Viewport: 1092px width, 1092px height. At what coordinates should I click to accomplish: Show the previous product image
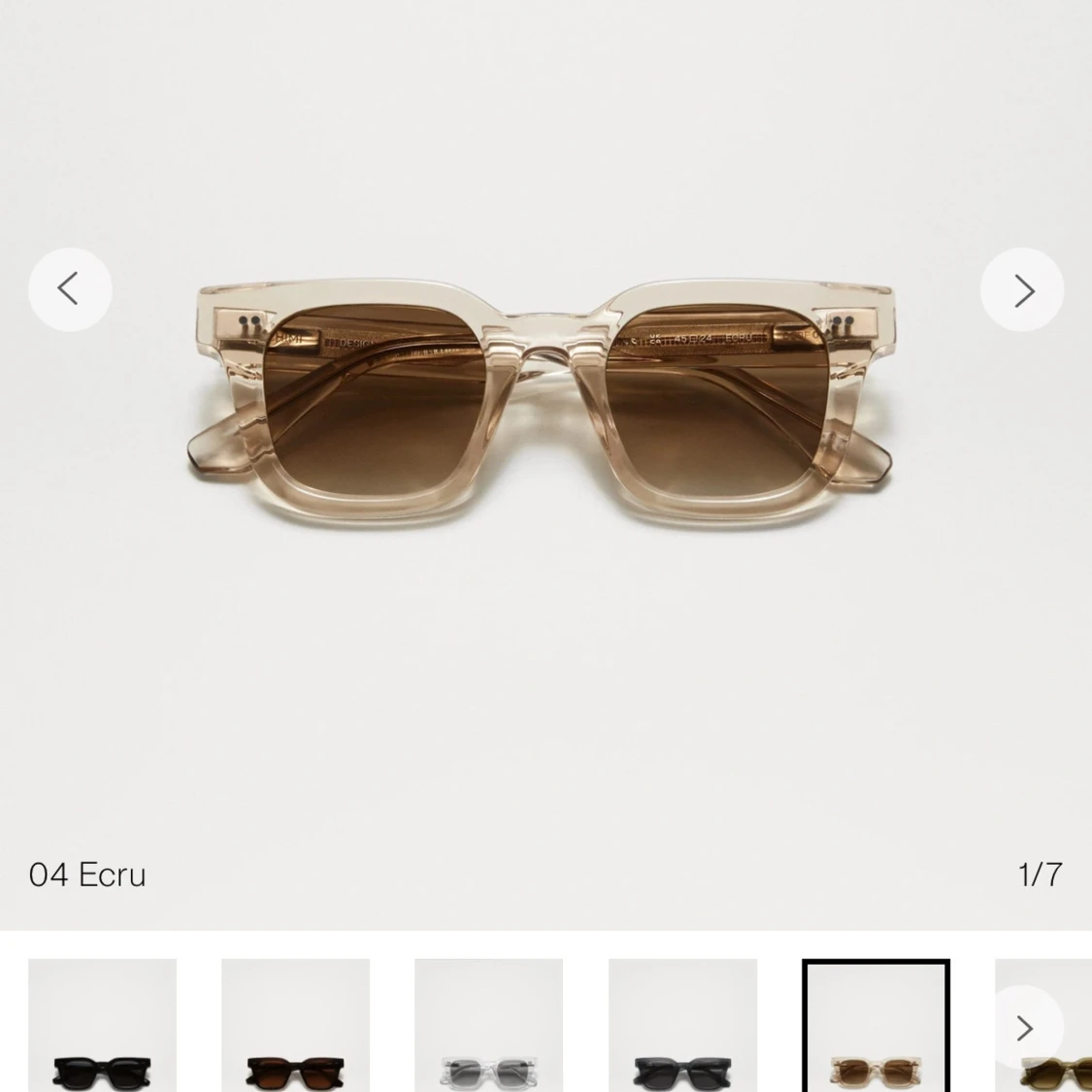coord(69,289)
